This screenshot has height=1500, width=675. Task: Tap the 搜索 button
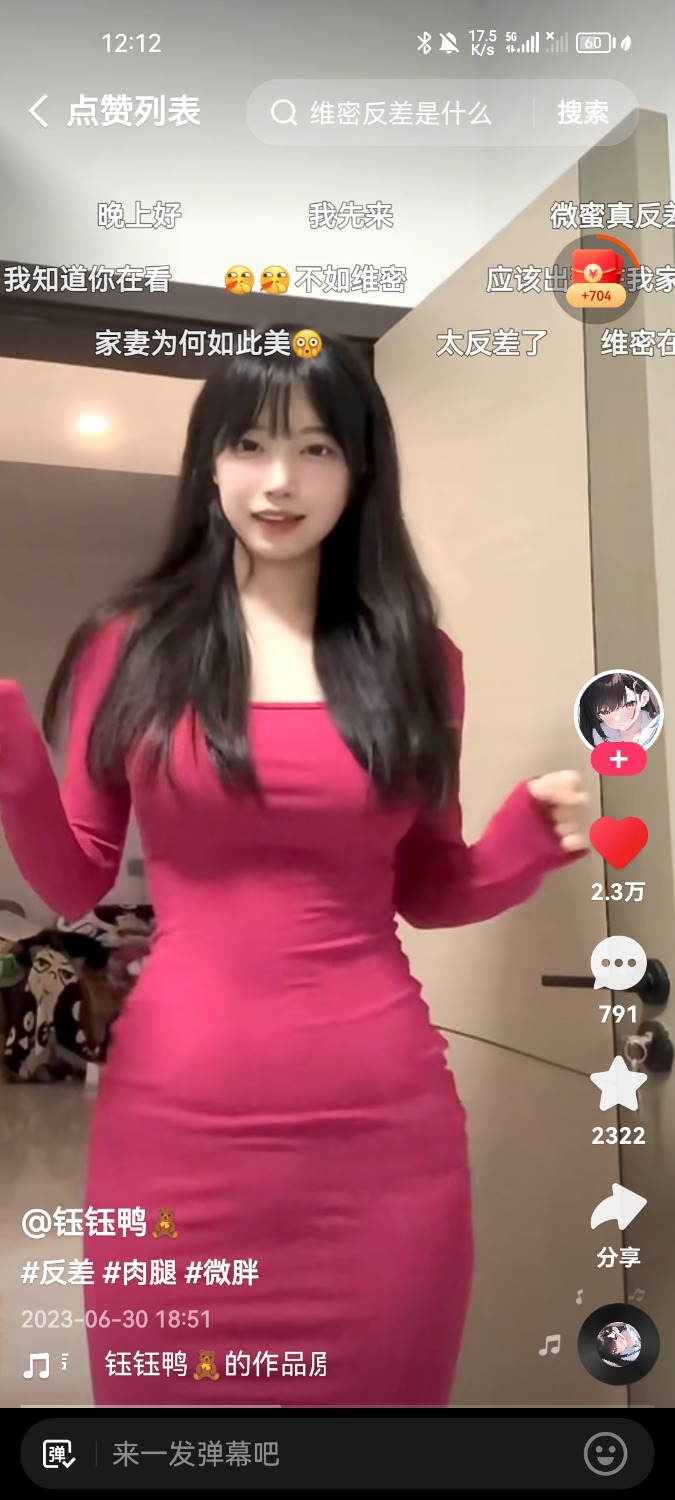point(583,112)
